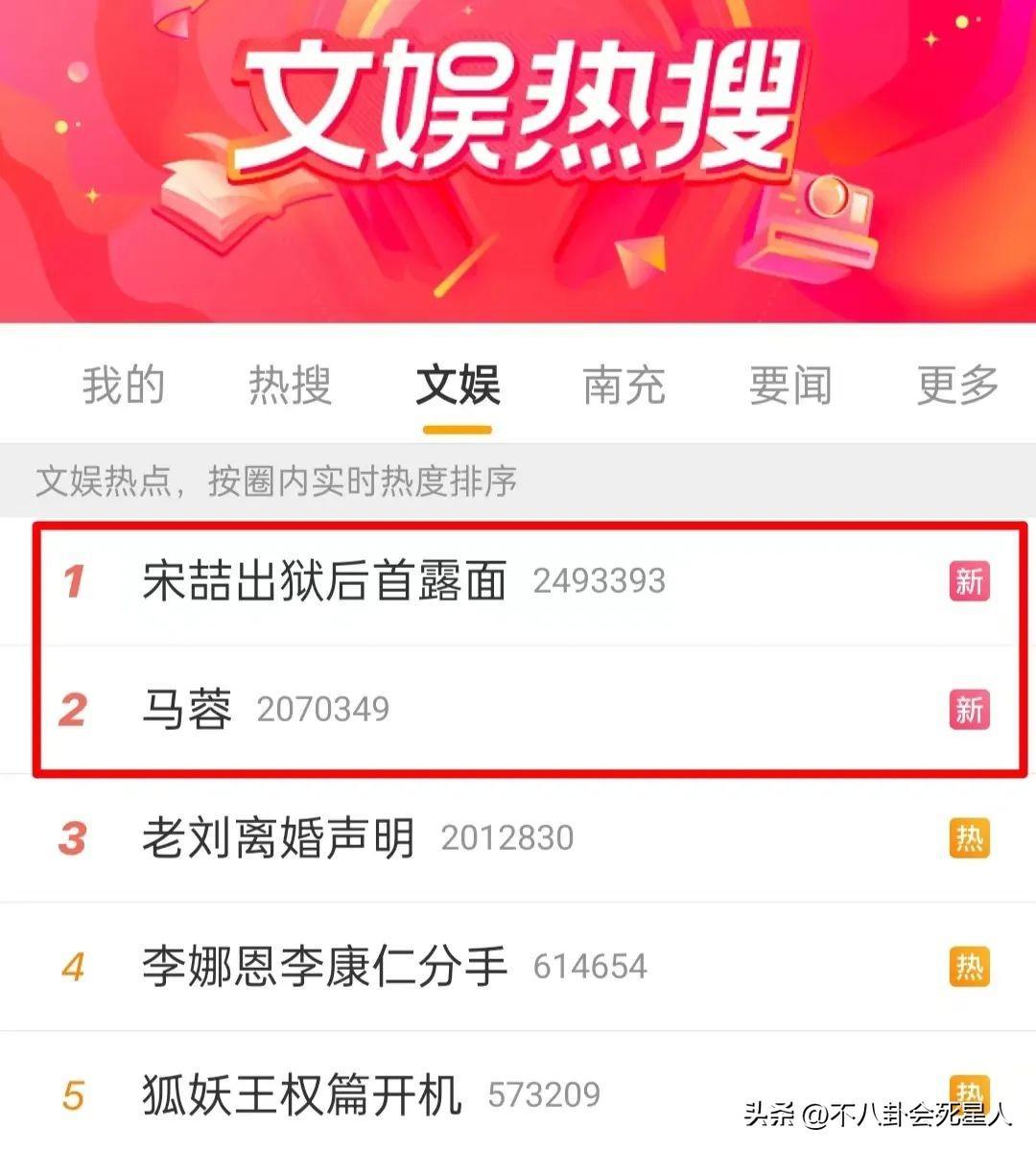Open the topic 李娜恩李康仁分手
This screenshot has width=1036, height=1151.
(324, 967)
